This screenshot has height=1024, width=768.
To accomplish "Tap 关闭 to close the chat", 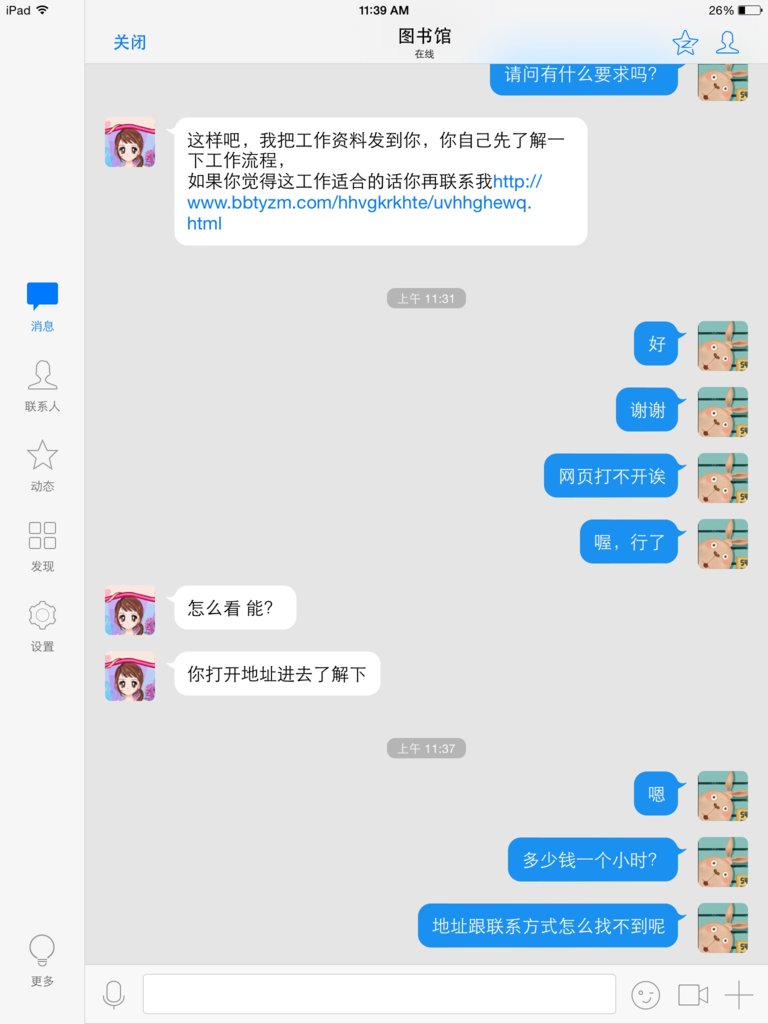I will coord(130,42).
